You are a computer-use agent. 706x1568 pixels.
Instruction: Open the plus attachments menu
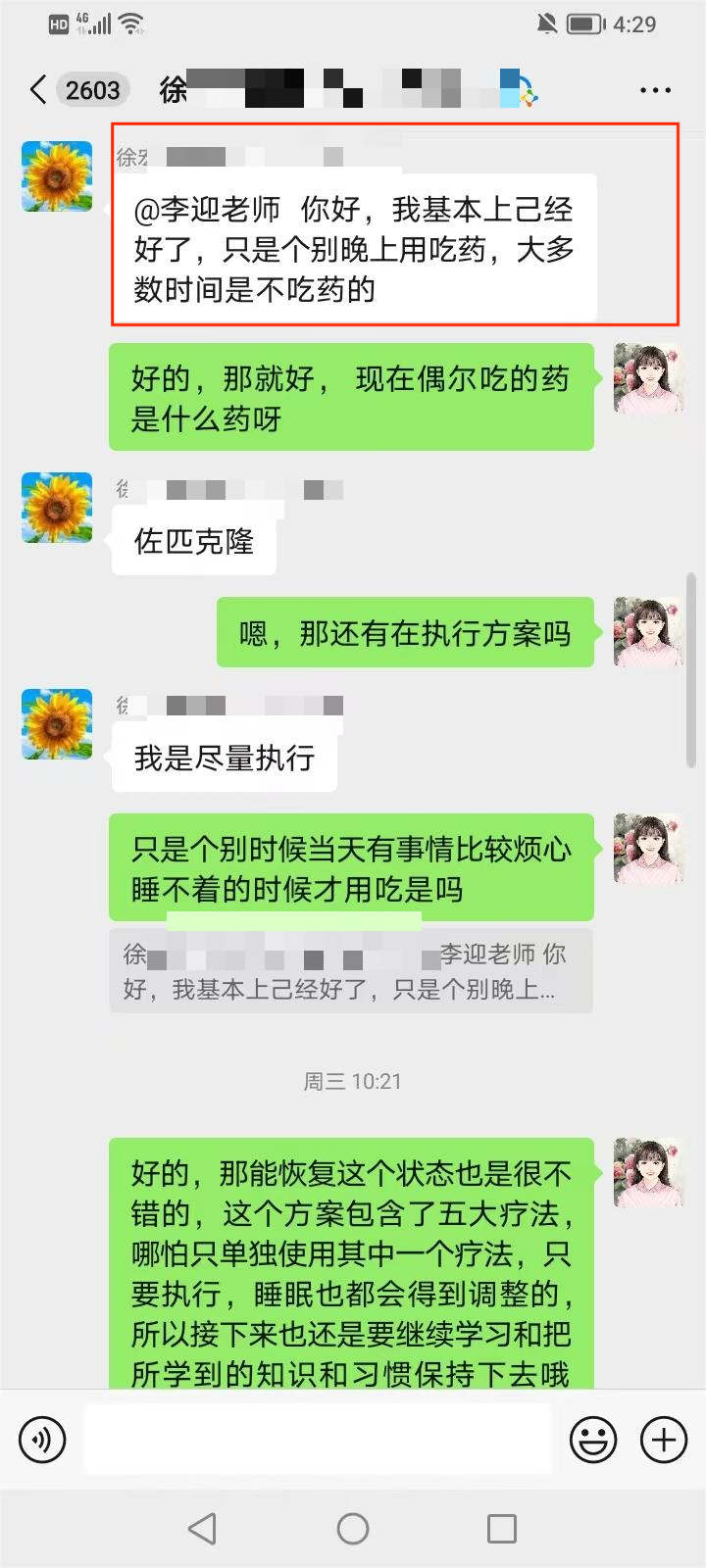pyautogui.click(x=664, y=1440)
